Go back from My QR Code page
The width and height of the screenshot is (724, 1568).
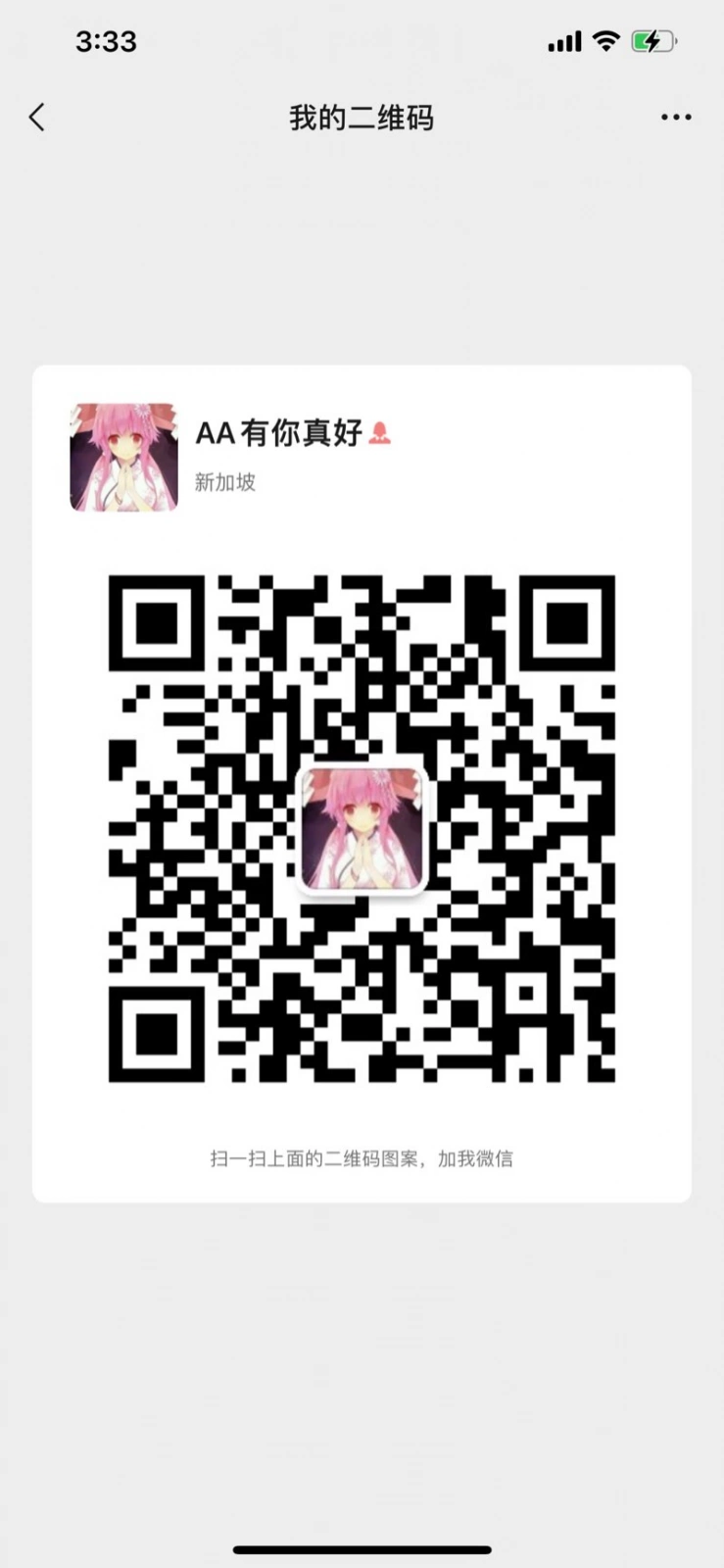(37, 118)
